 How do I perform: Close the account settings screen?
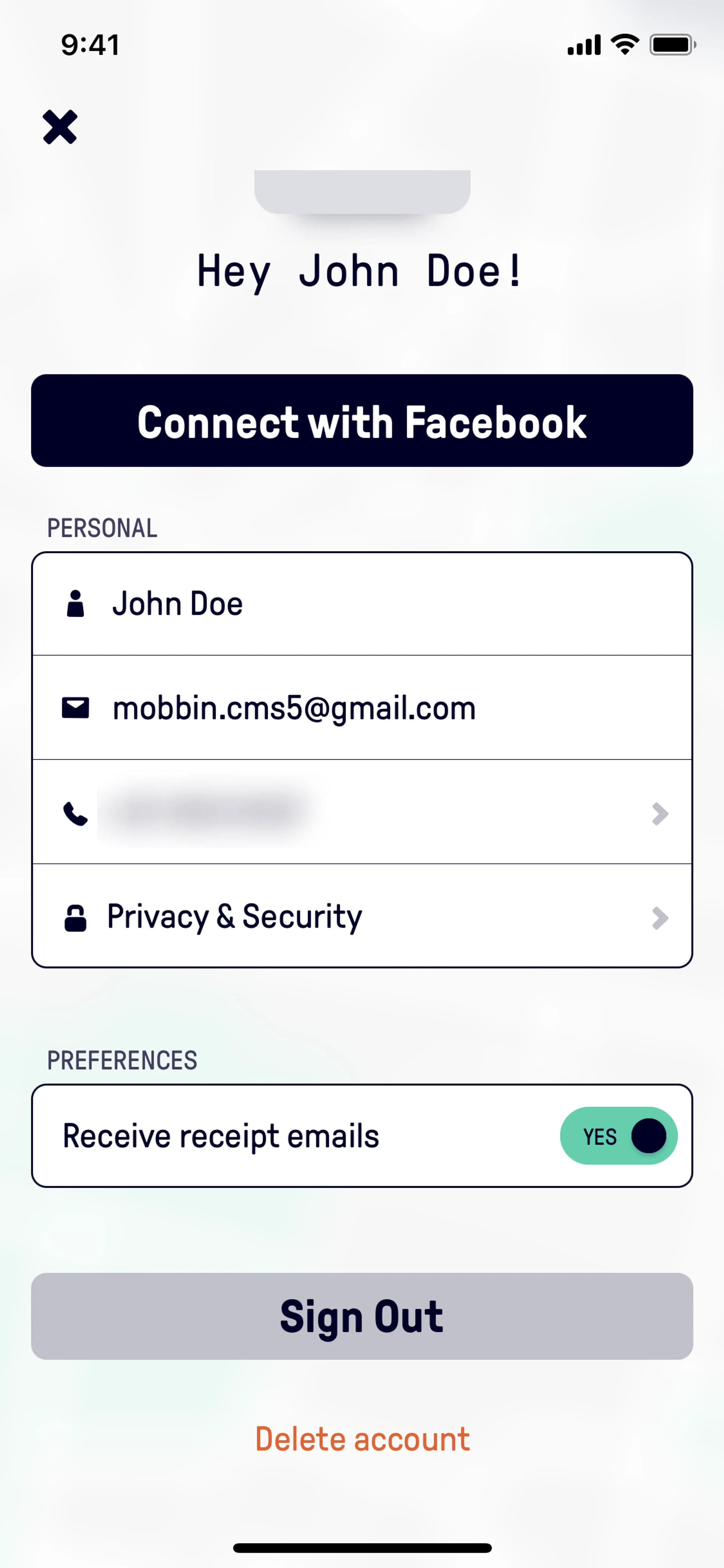pos(60,127)
